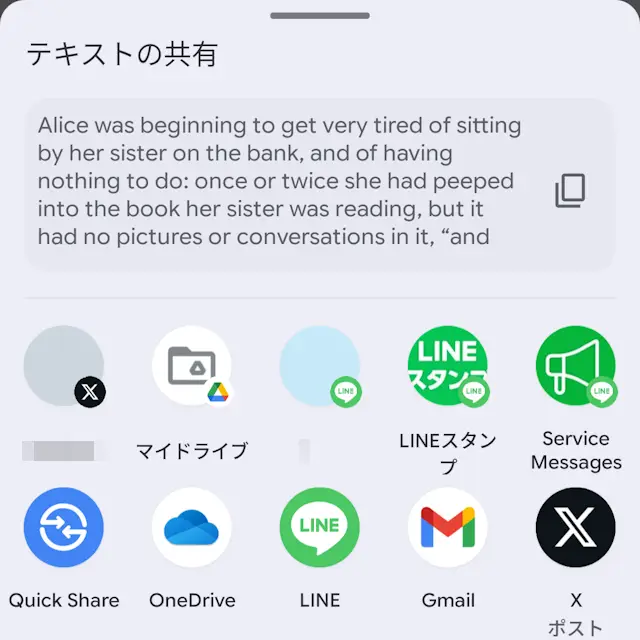
Task: Share to マイドライブ on Google Drive
Action: [x=192, y=367]
